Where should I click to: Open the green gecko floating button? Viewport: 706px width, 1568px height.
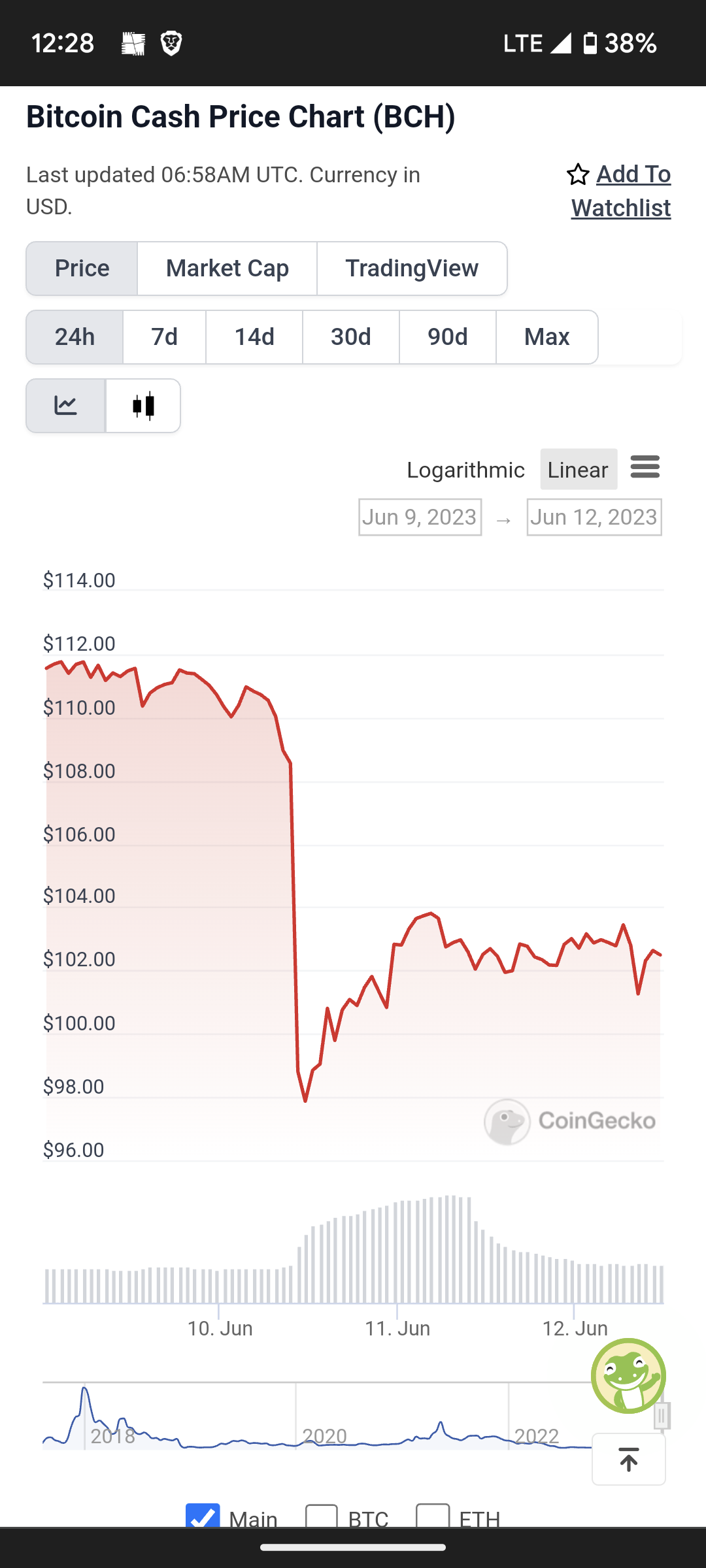629,1376
